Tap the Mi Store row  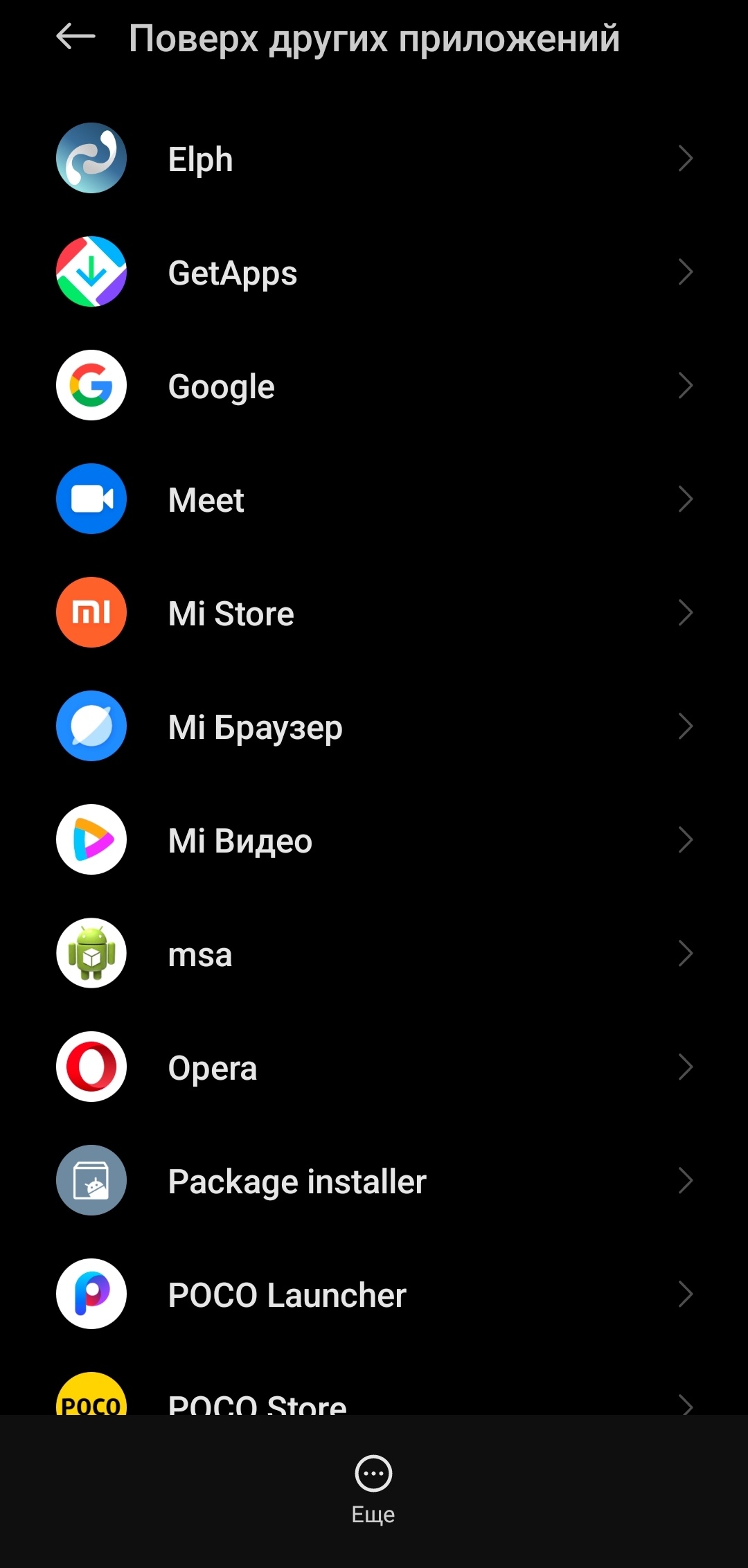tap(374, 613)
